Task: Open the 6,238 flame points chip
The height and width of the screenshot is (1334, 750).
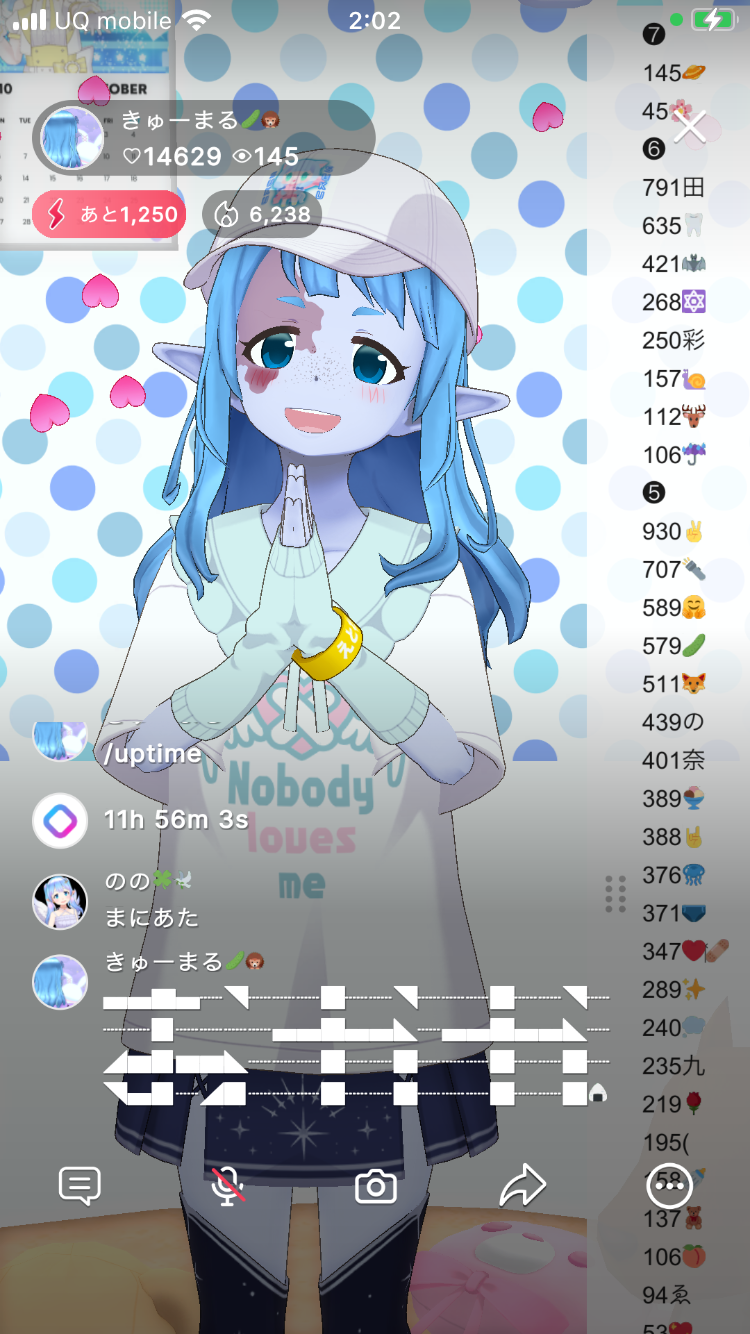Action: [262, 214]
